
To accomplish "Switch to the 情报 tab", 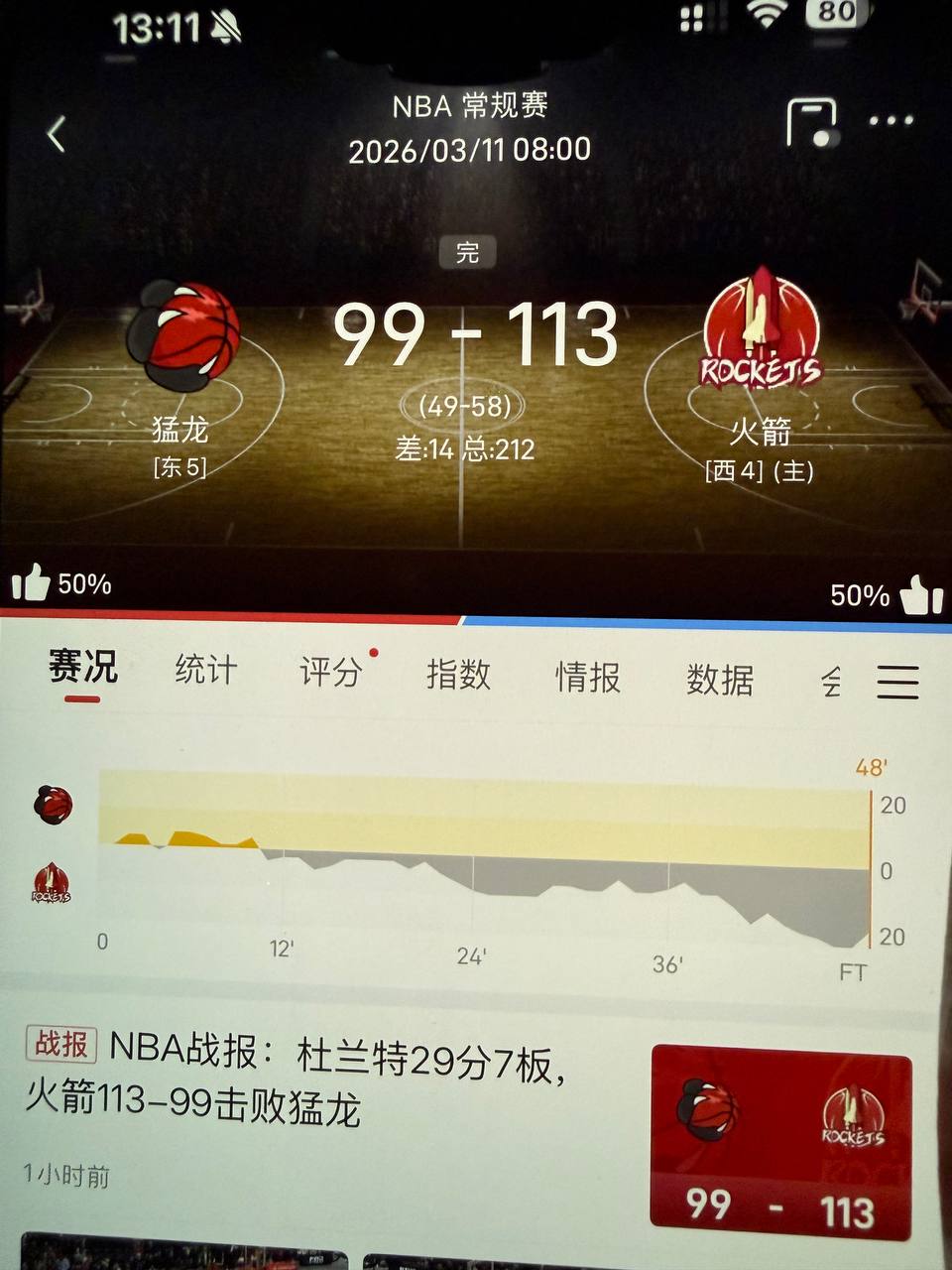I will [x=587, y=678].
